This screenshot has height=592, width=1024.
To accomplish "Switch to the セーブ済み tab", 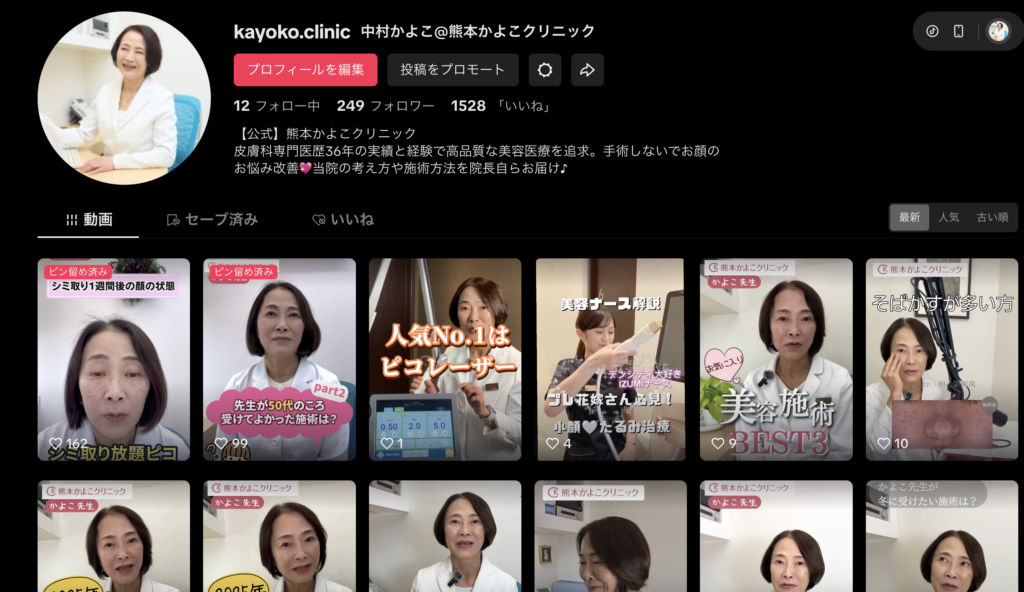I will (212, 219).
